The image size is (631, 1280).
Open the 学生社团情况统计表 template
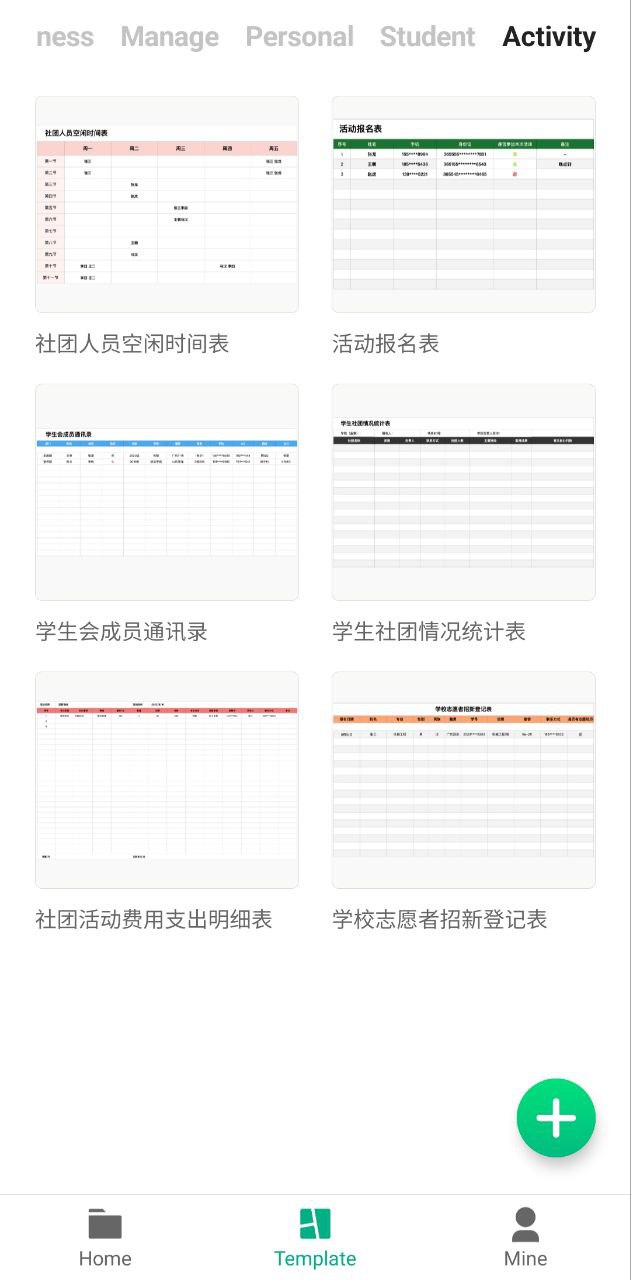(x=463, y=492)
